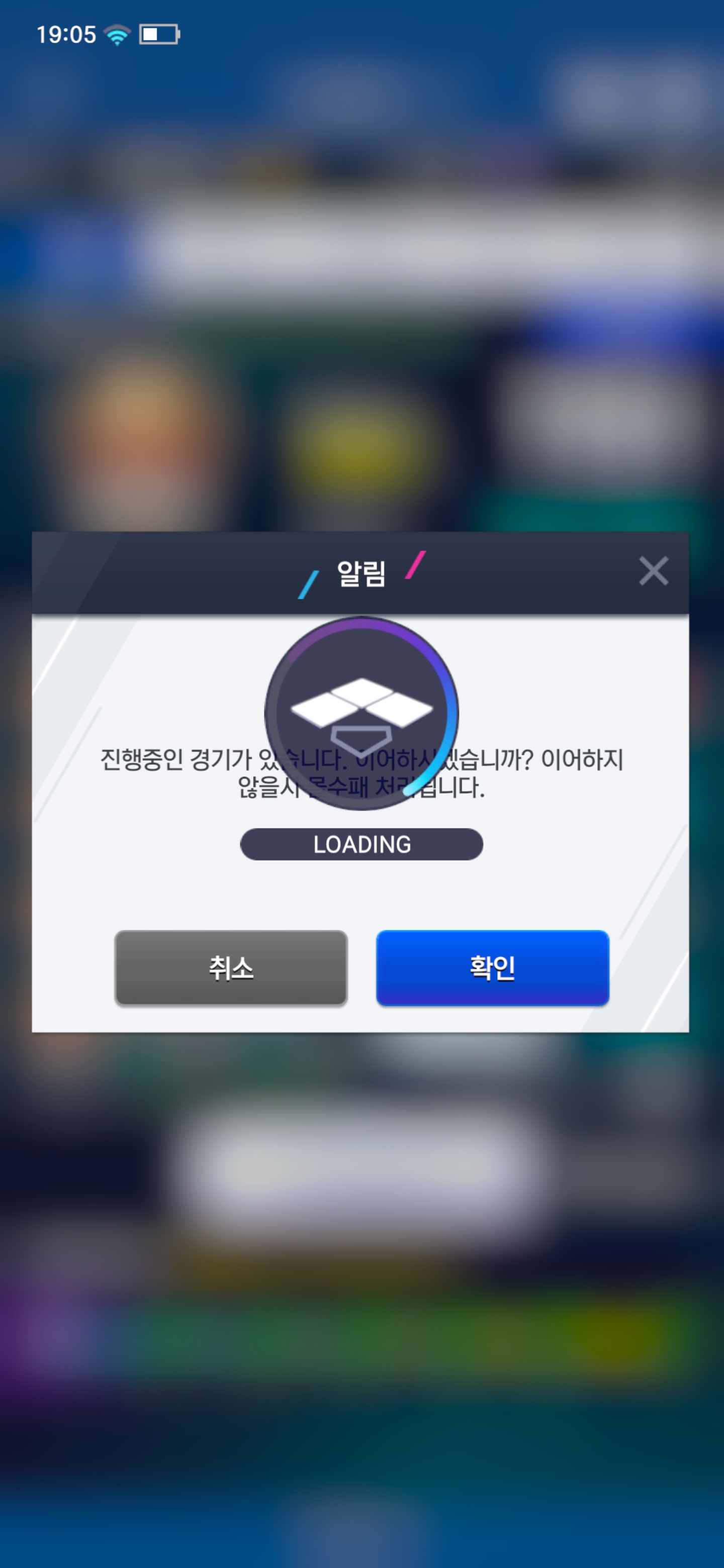
Task: Confirm with the blue 확인 button
Action: pos(492,968)
